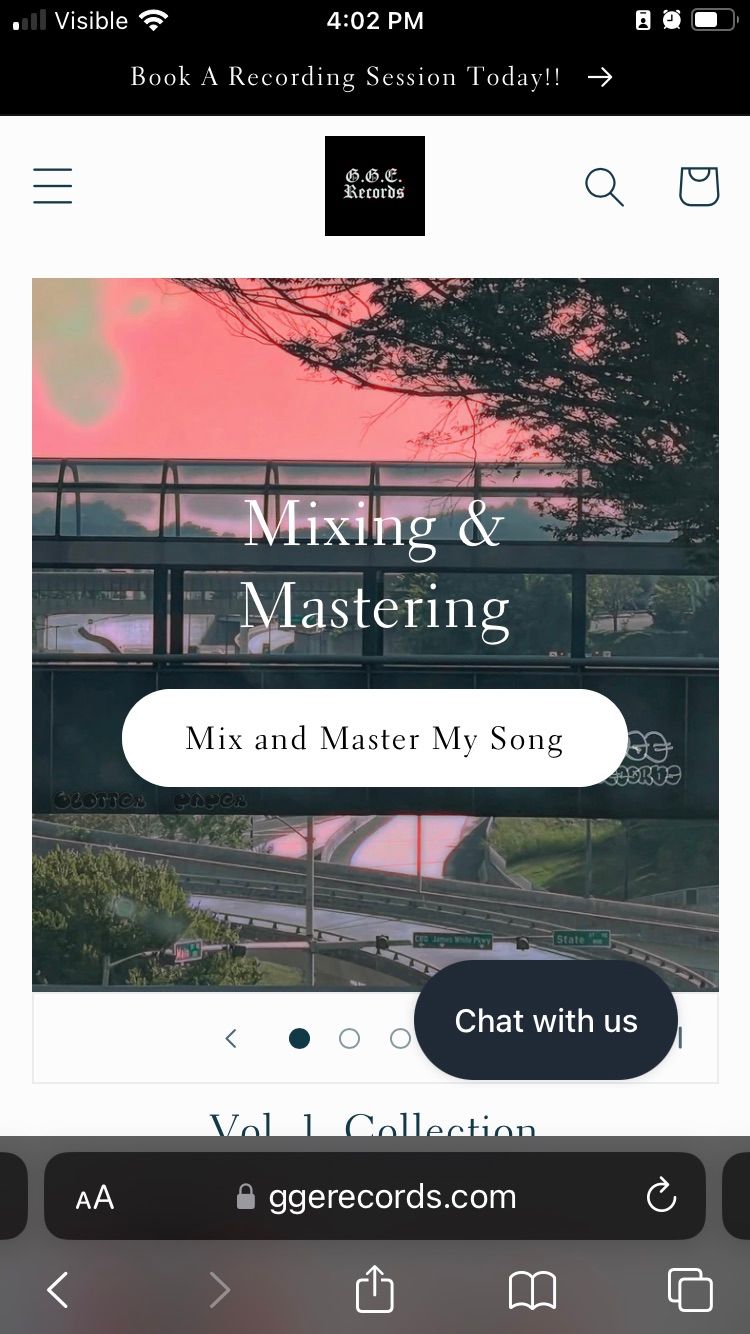Go back in Safari
Screen dimensions: 750x1334
pos(58,1290)
